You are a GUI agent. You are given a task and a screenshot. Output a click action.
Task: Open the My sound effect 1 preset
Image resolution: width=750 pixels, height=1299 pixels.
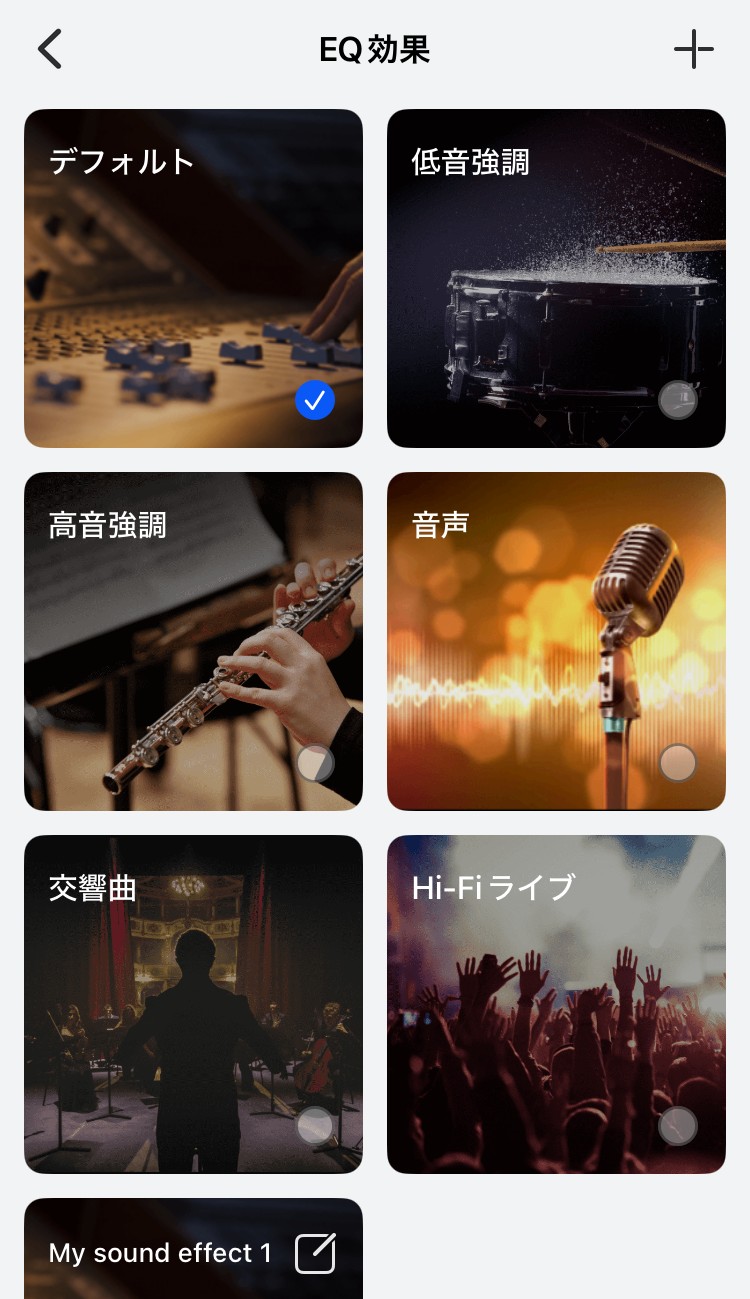pyautogui.click(x=160, y=1253)
